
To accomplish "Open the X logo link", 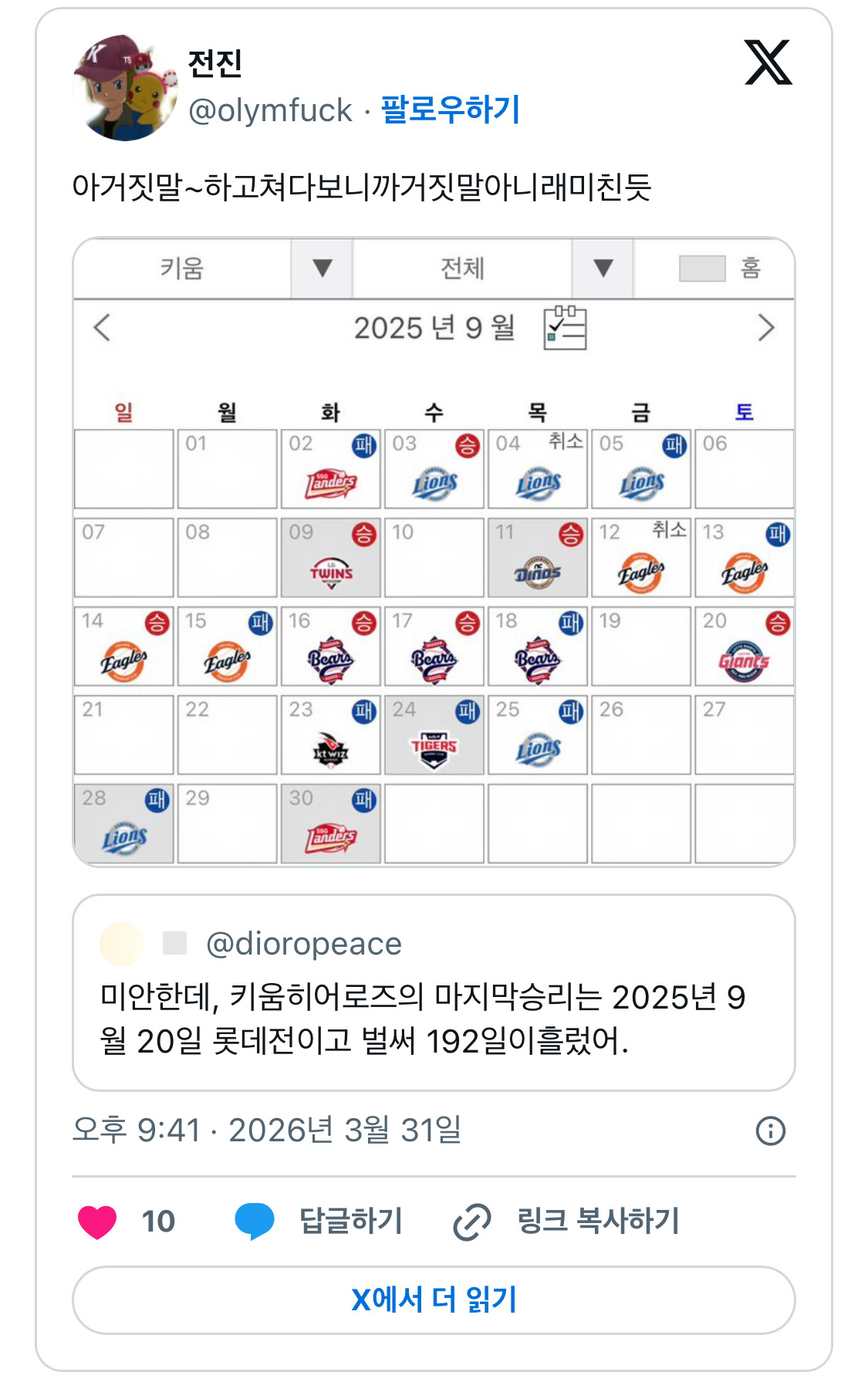I will coord(768,62).
